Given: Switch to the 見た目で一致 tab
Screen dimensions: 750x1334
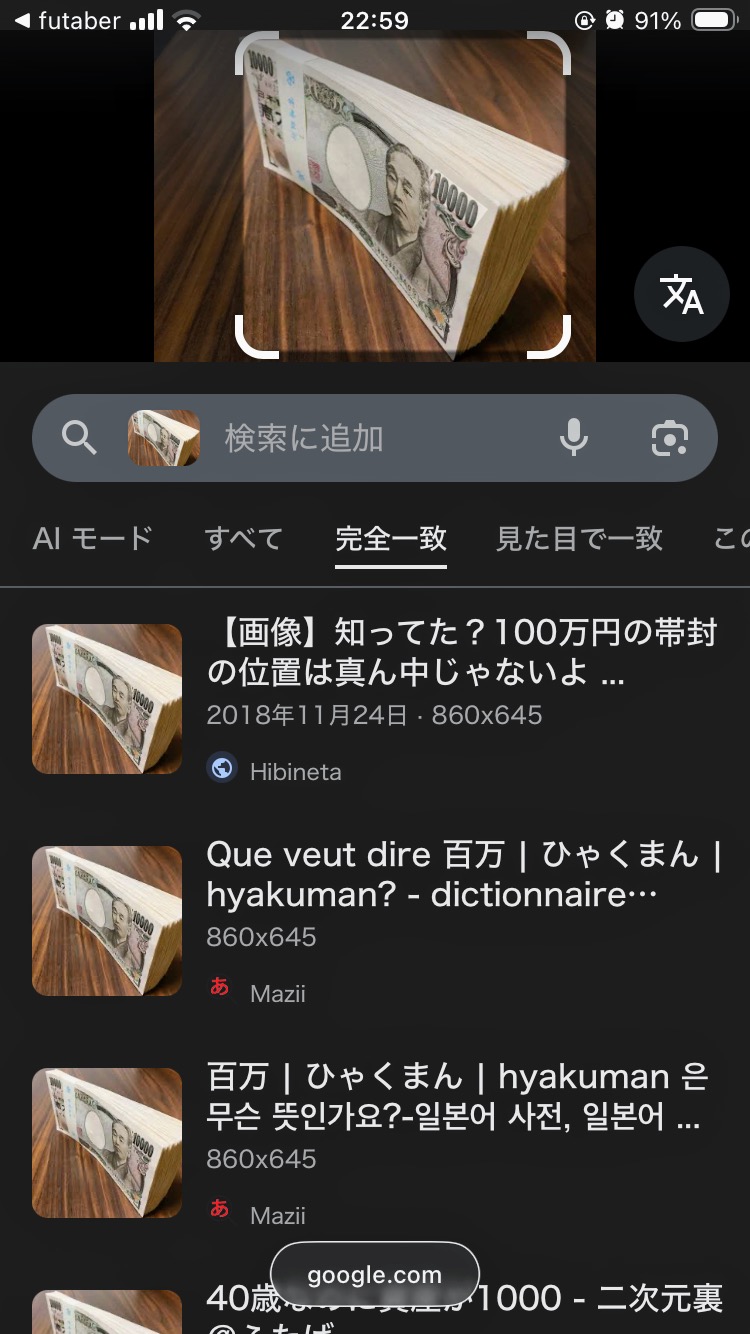Looking at the screenshot, I should pos(579,538).
